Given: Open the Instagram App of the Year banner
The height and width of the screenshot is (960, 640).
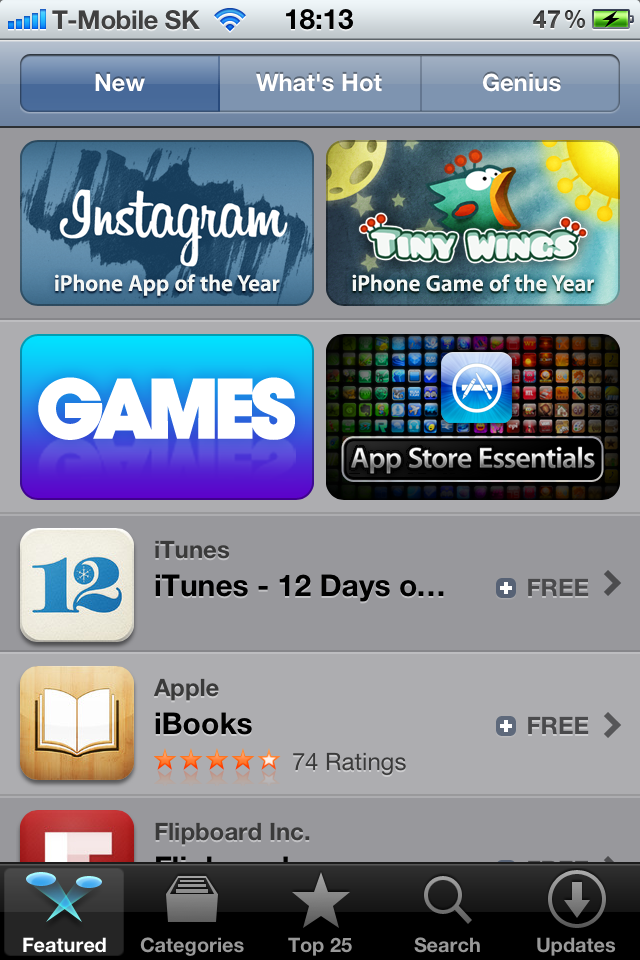Looking at the screenshot, I should coord(167,223).
